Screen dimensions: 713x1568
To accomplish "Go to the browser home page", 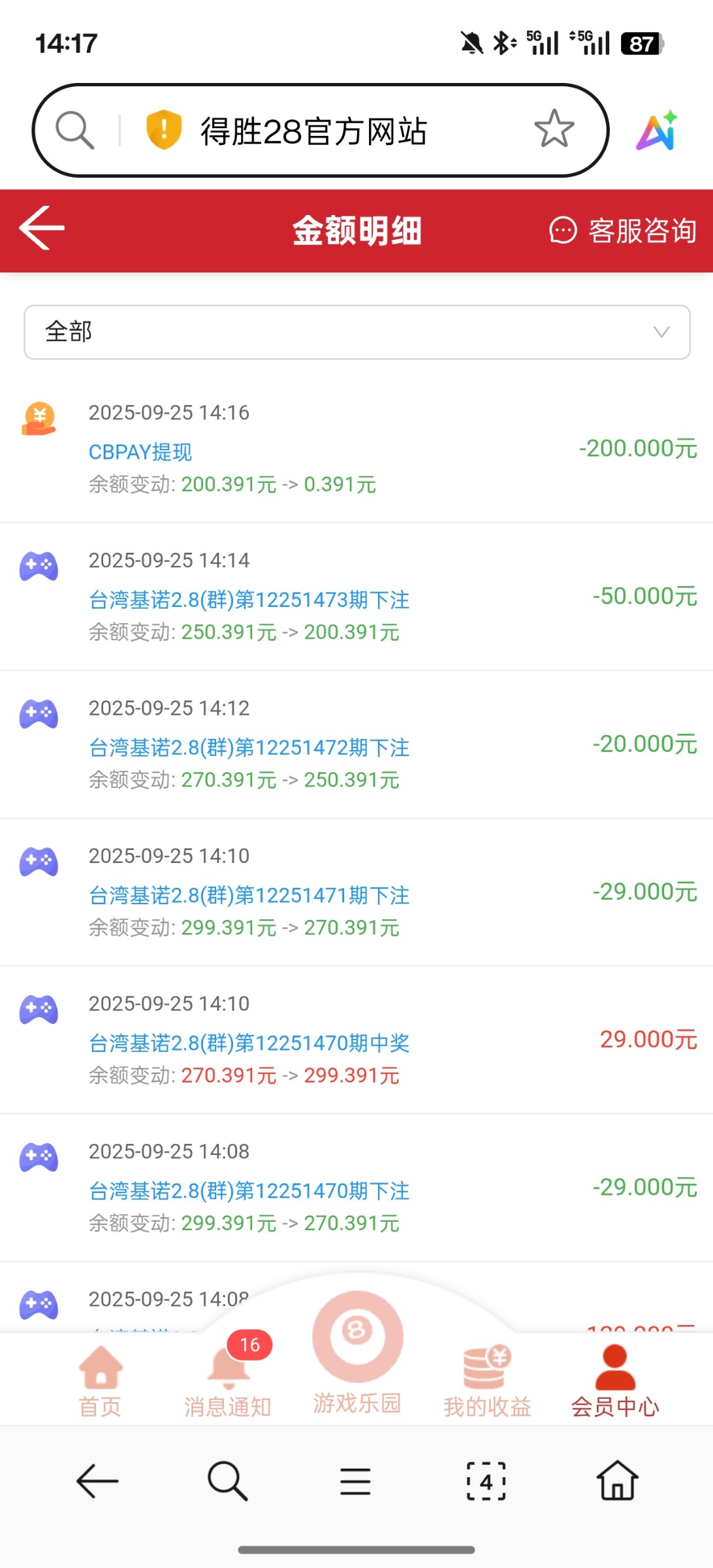I will pyautogui.click(x=617, y=1481).
